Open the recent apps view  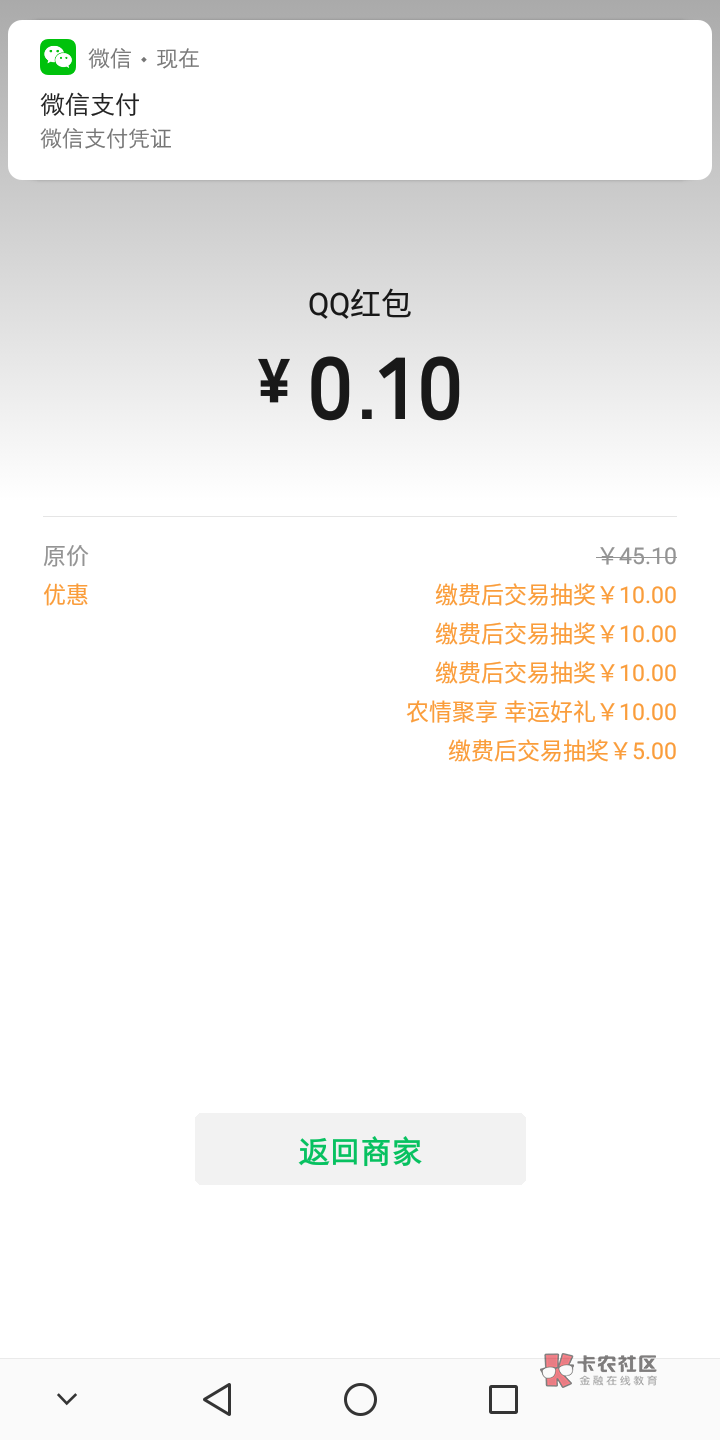pos(503,1399)
